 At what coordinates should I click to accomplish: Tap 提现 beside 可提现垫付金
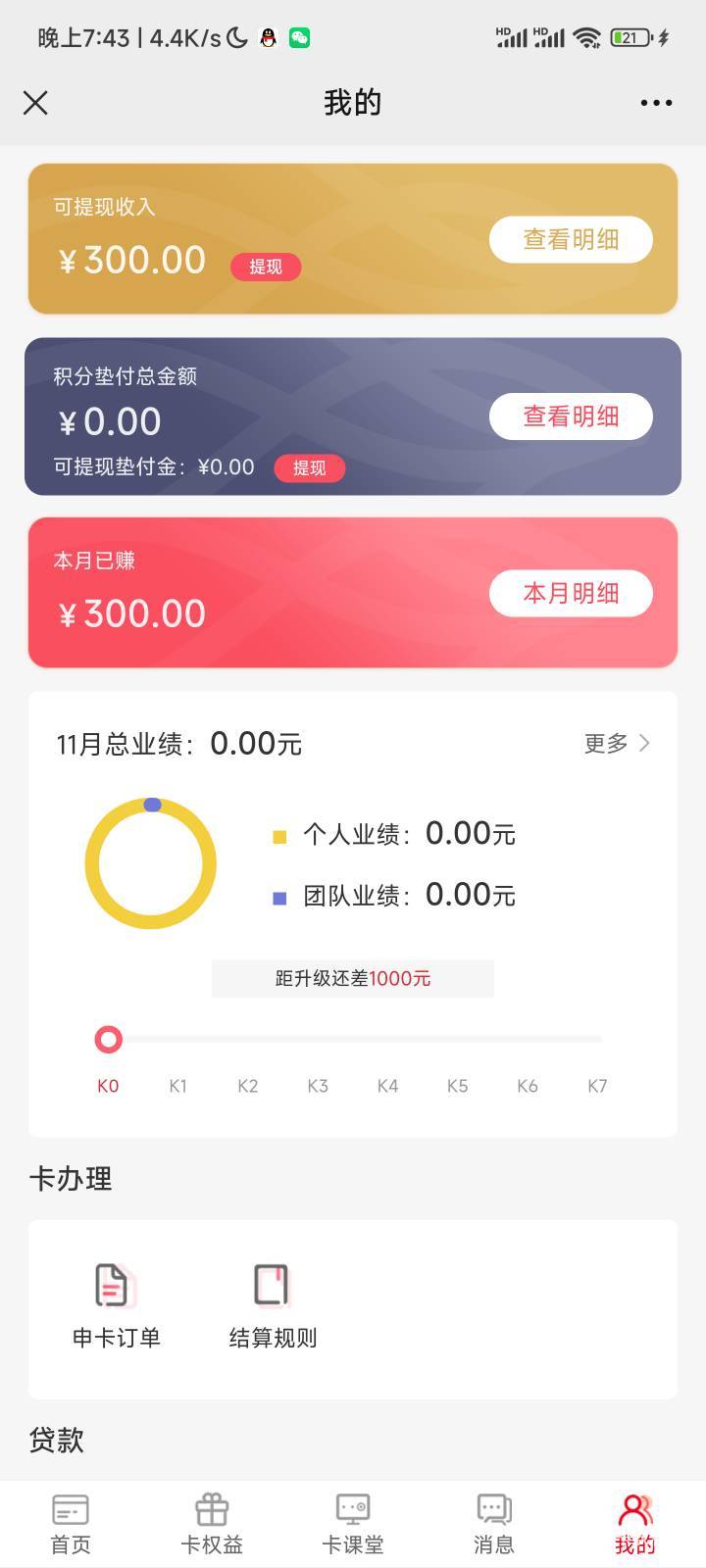(x=309, y=468)
